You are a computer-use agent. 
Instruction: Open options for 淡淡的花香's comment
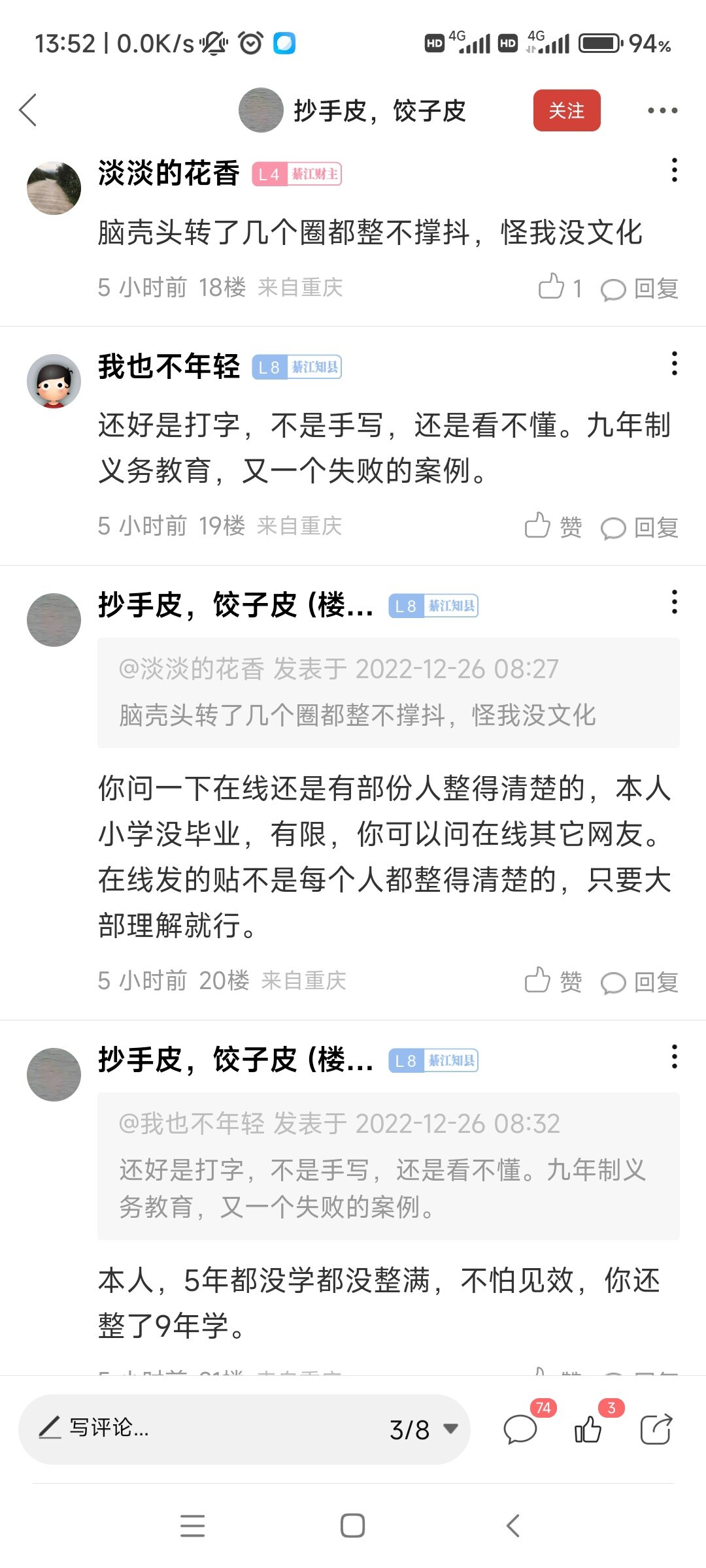(674, 171)
